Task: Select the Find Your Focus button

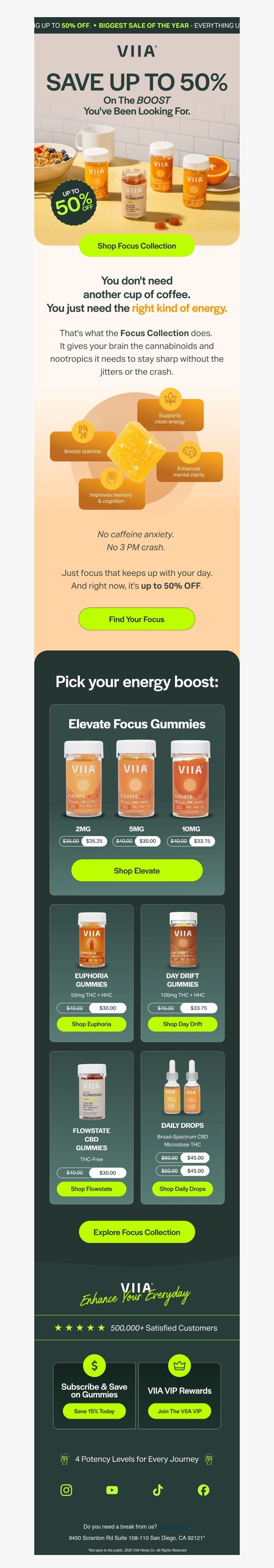Action: coord(137,619)
